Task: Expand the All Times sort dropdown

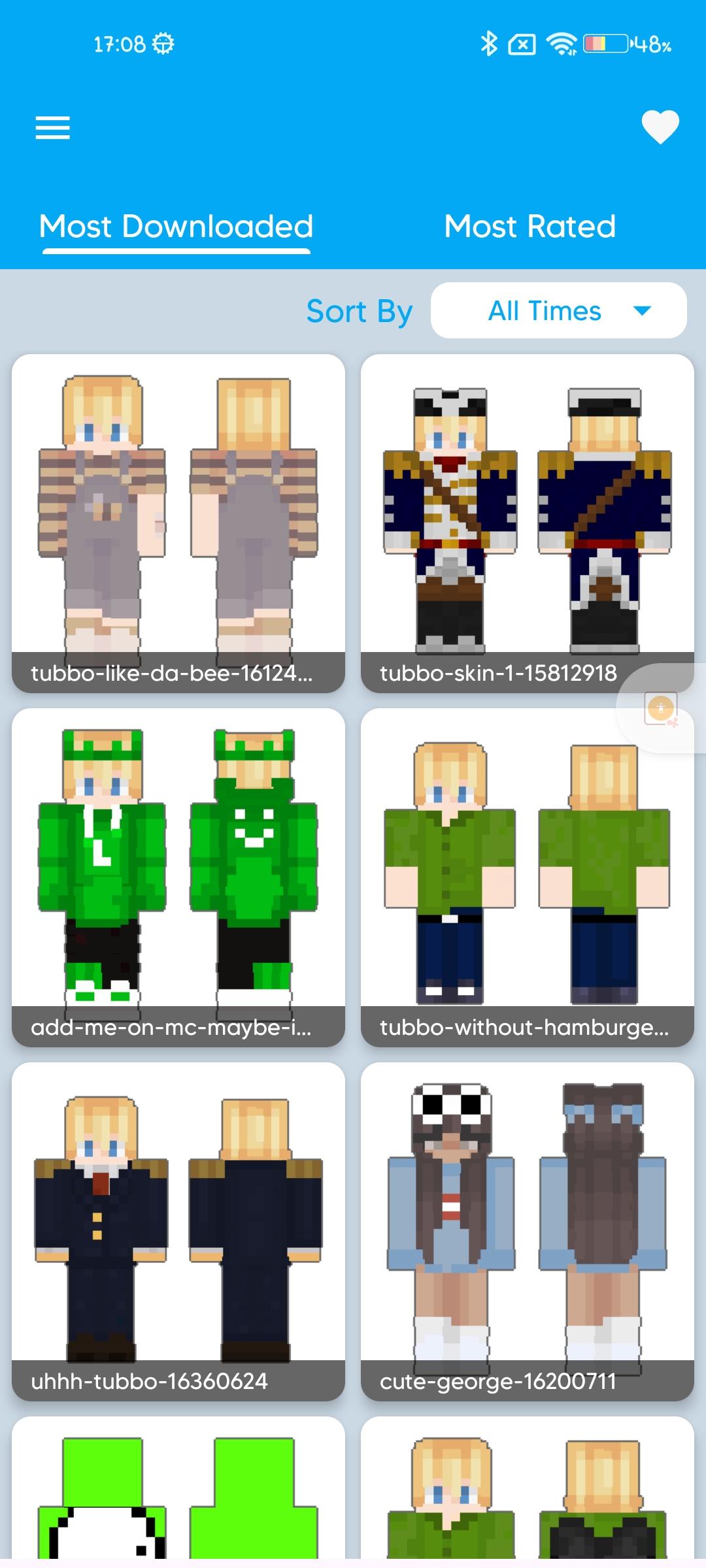Action: [x=559, y=310]
